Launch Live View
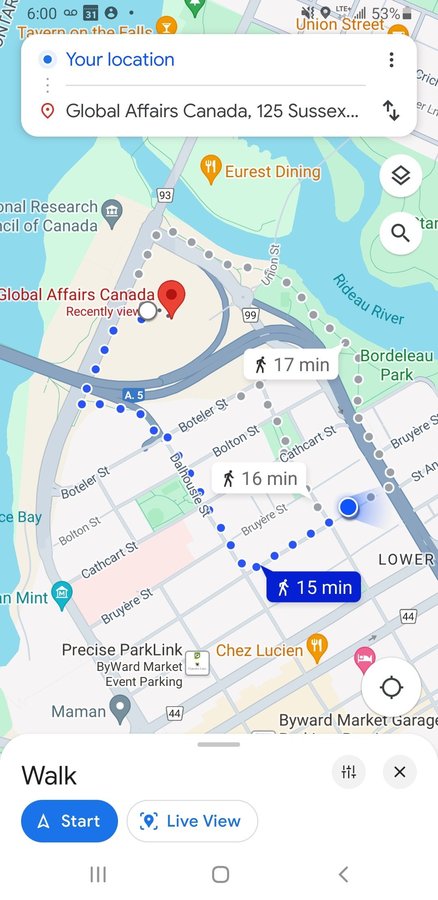Image resolution: width=438 pixels, height=900 pixels. [192, 821]
